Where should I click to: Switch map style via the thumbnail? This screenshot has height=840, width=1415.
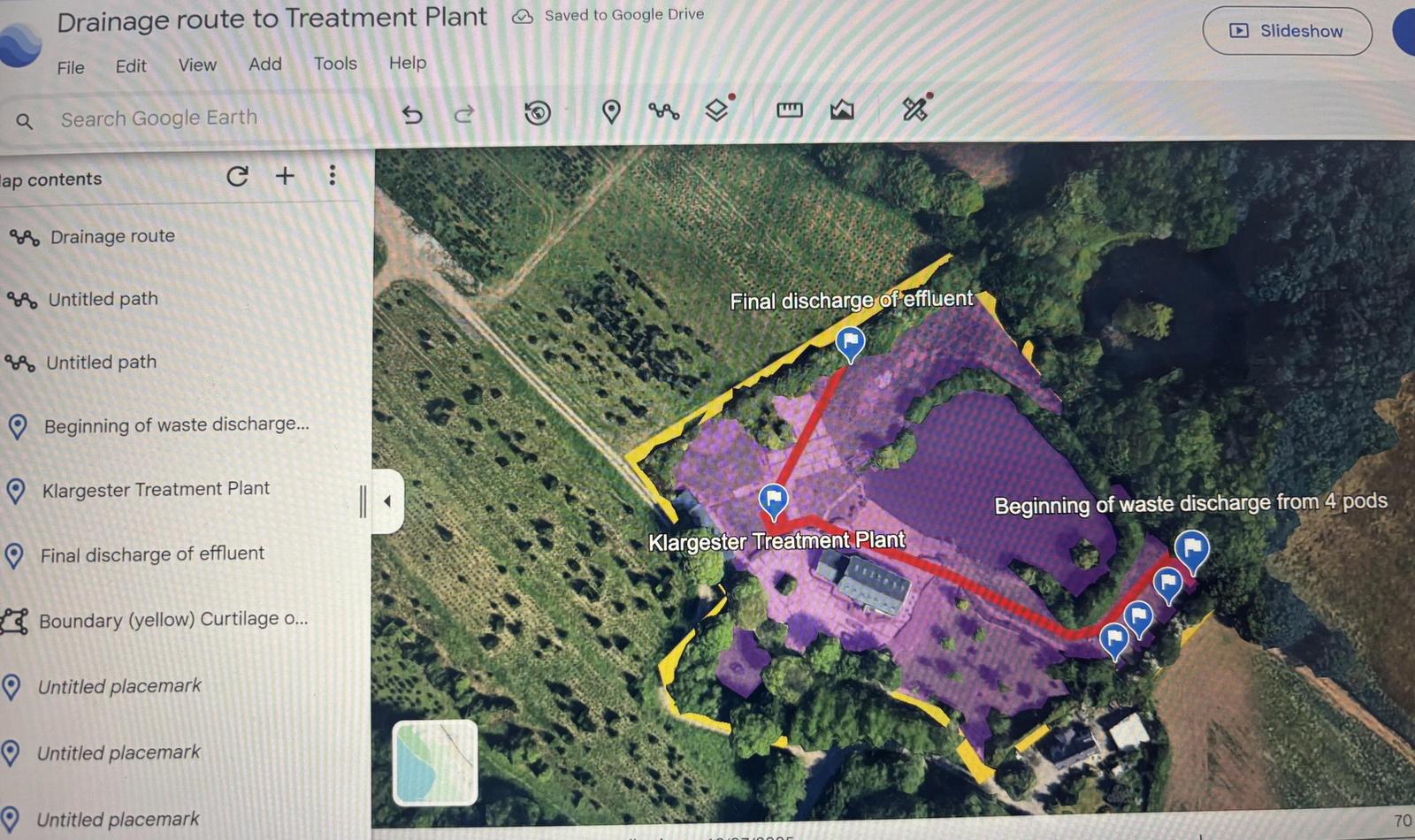[435, 762]
